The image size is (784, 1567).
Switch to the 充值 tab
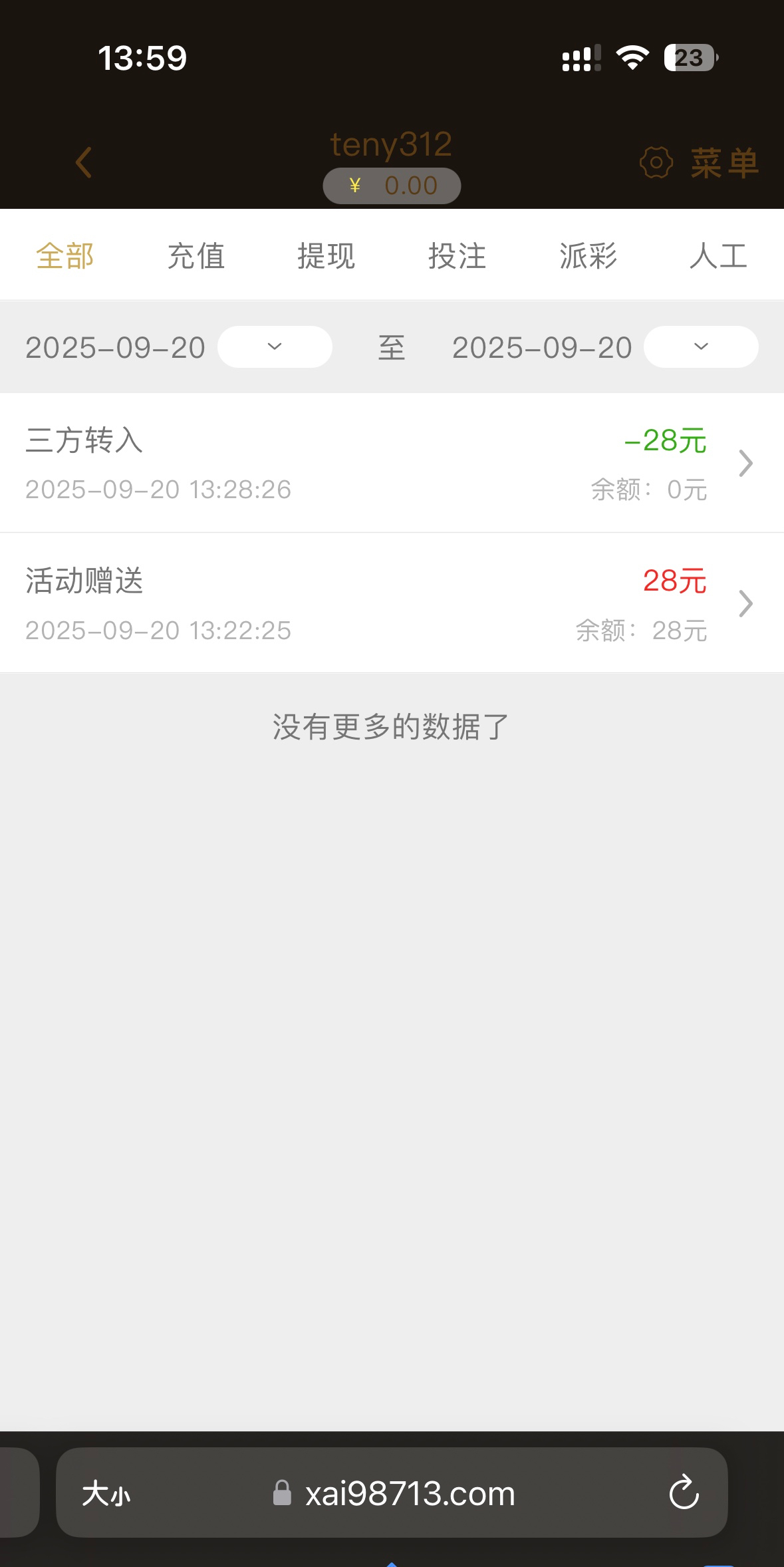[x=196, y=256]
